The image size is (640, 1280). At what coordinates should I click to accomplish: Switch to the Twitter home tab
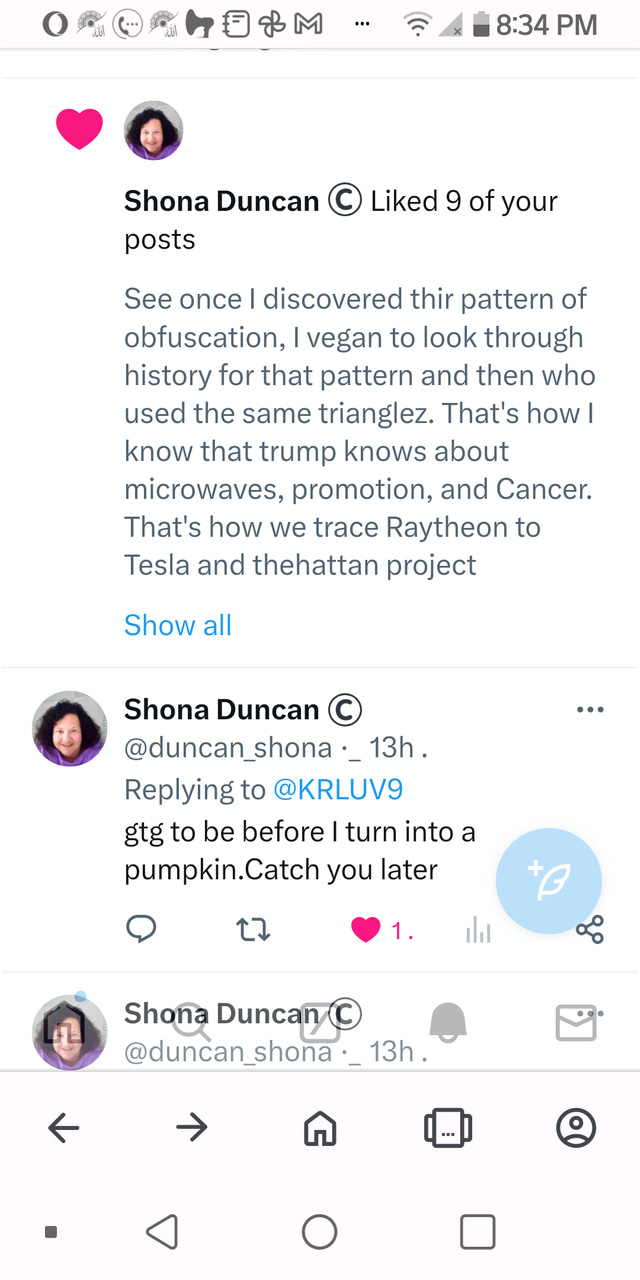(69, 1022)
